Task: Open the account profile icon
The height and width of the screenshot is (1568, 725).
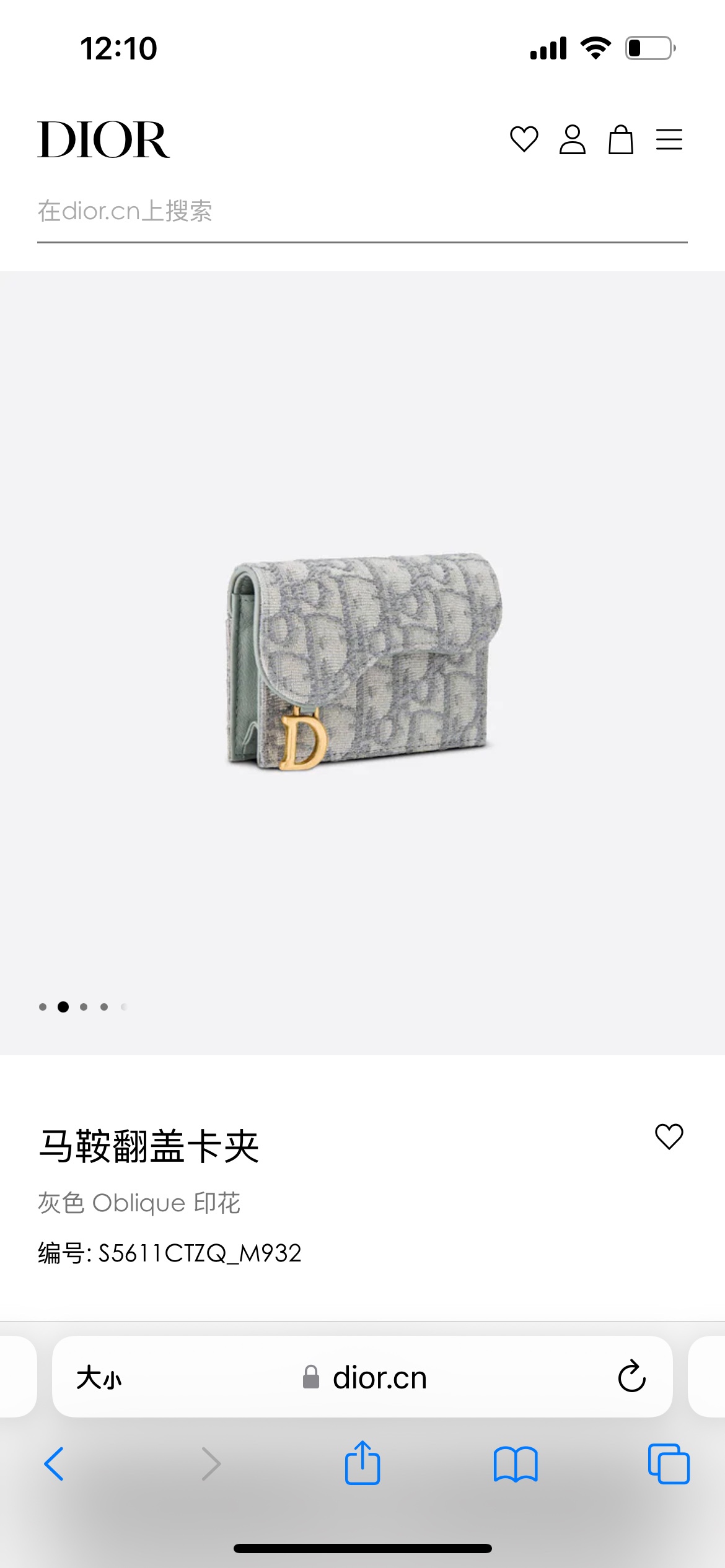Action: coord(572,139)
